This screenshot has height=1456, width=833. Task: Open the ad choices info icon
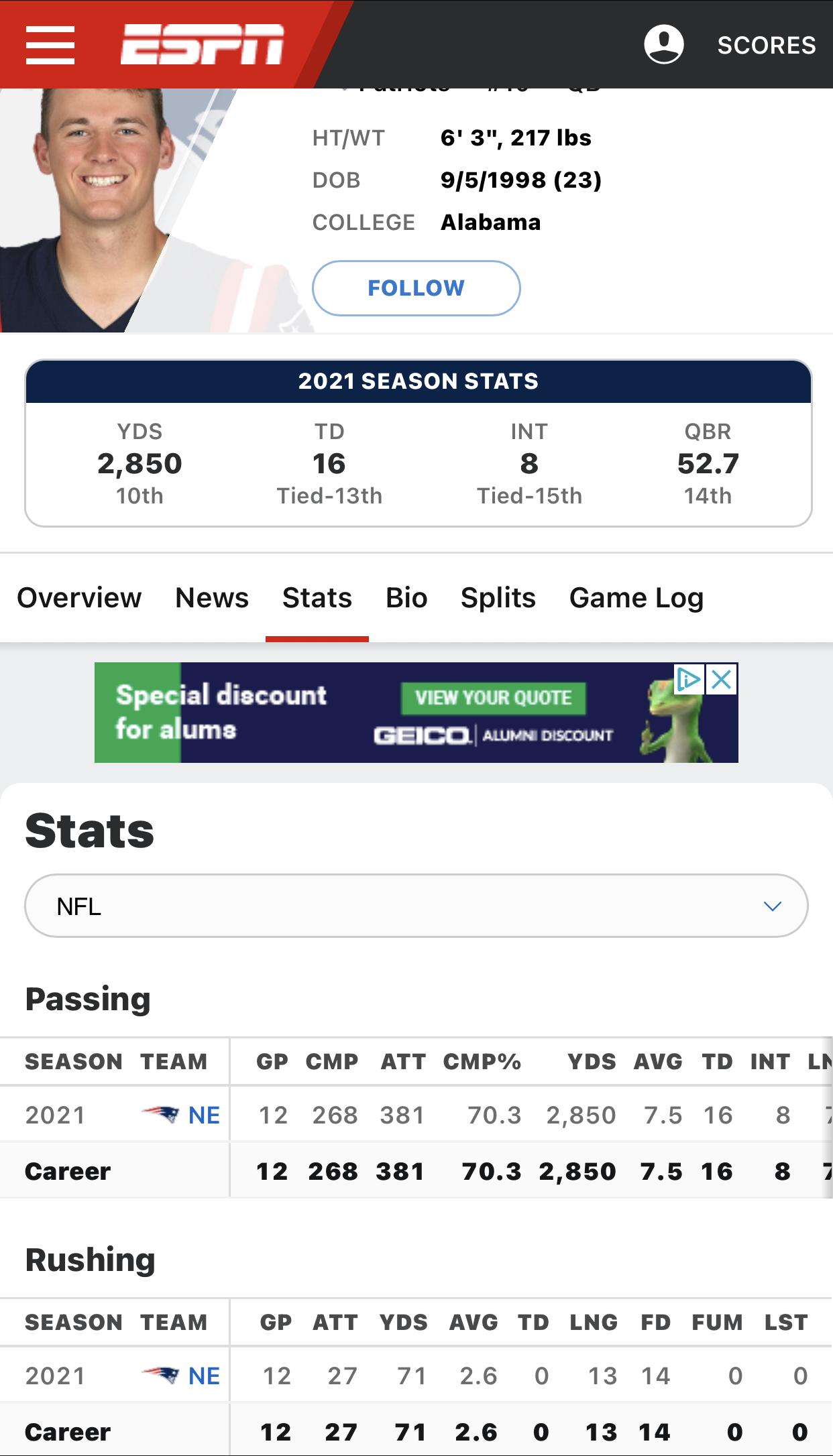click(x=689, y=680)
